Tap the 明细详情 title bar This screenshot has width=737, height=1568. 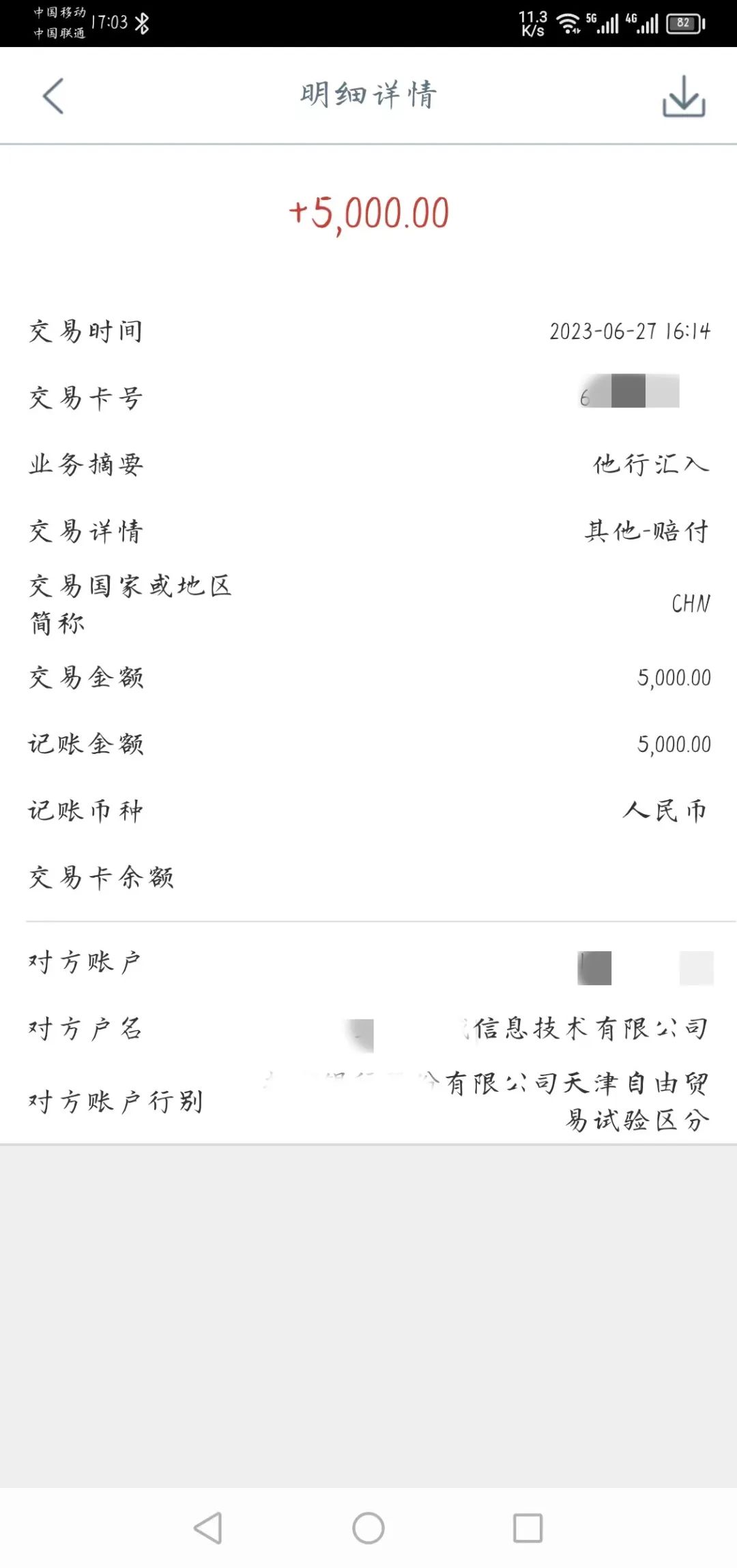[368, 94]
